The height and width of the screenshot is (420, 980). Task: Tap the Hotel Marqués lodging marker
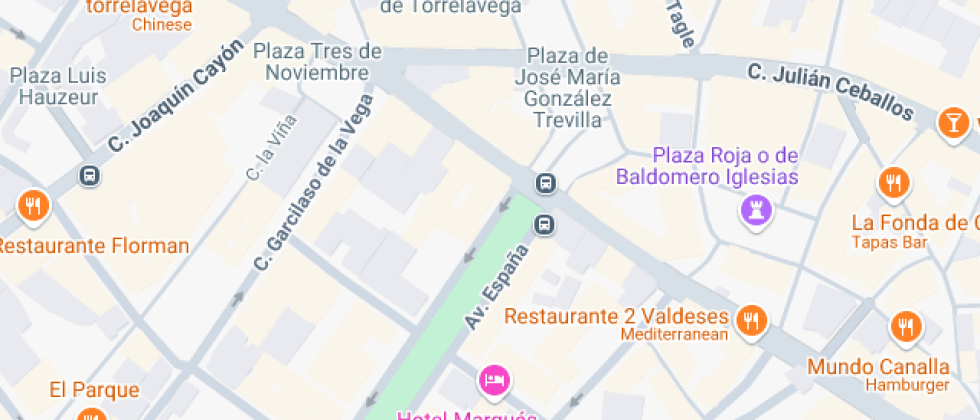point(494,379)
